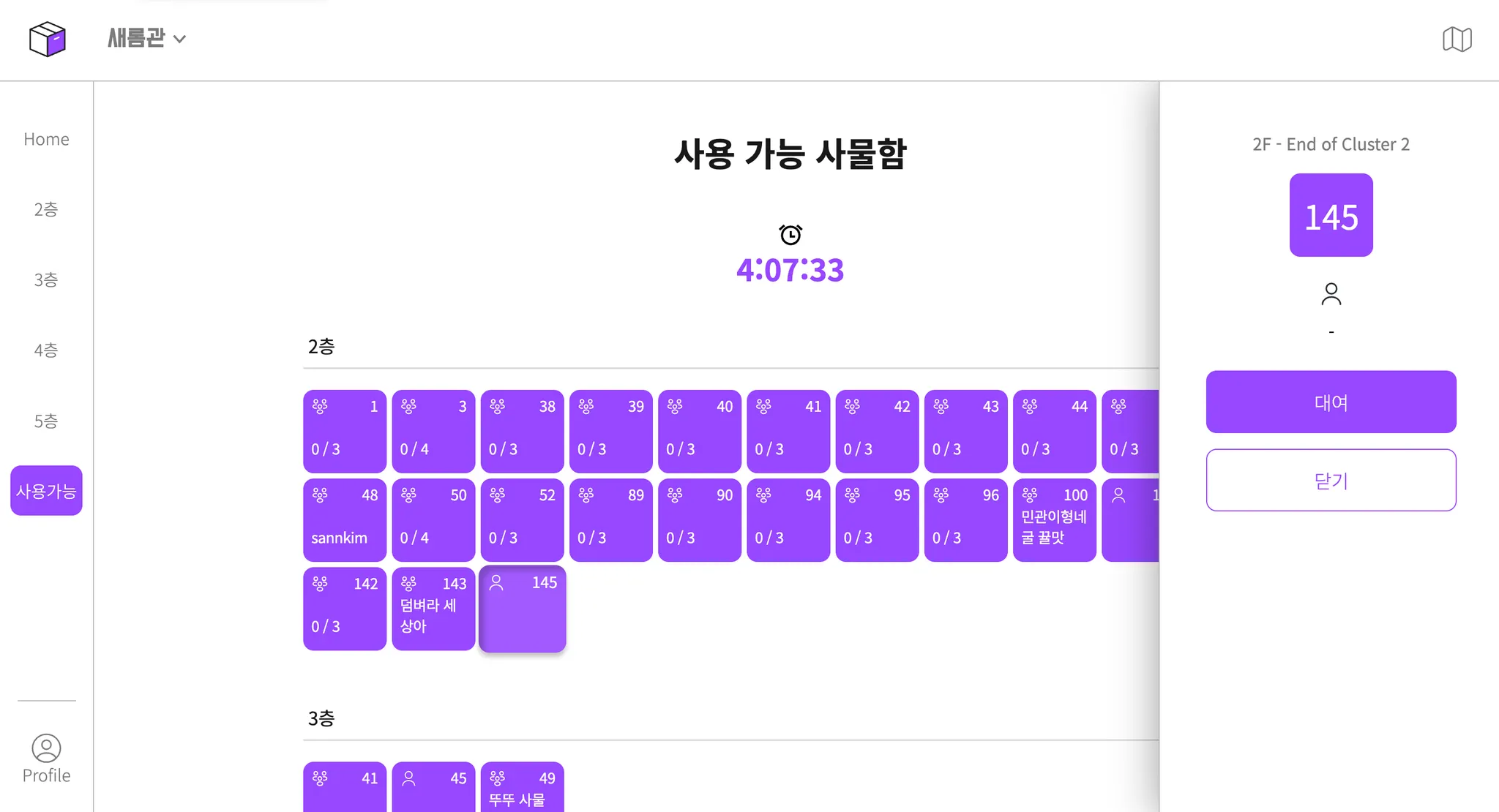Go to Home in the sidebar
Viewport: 1499px width, 812px height.
46,139
